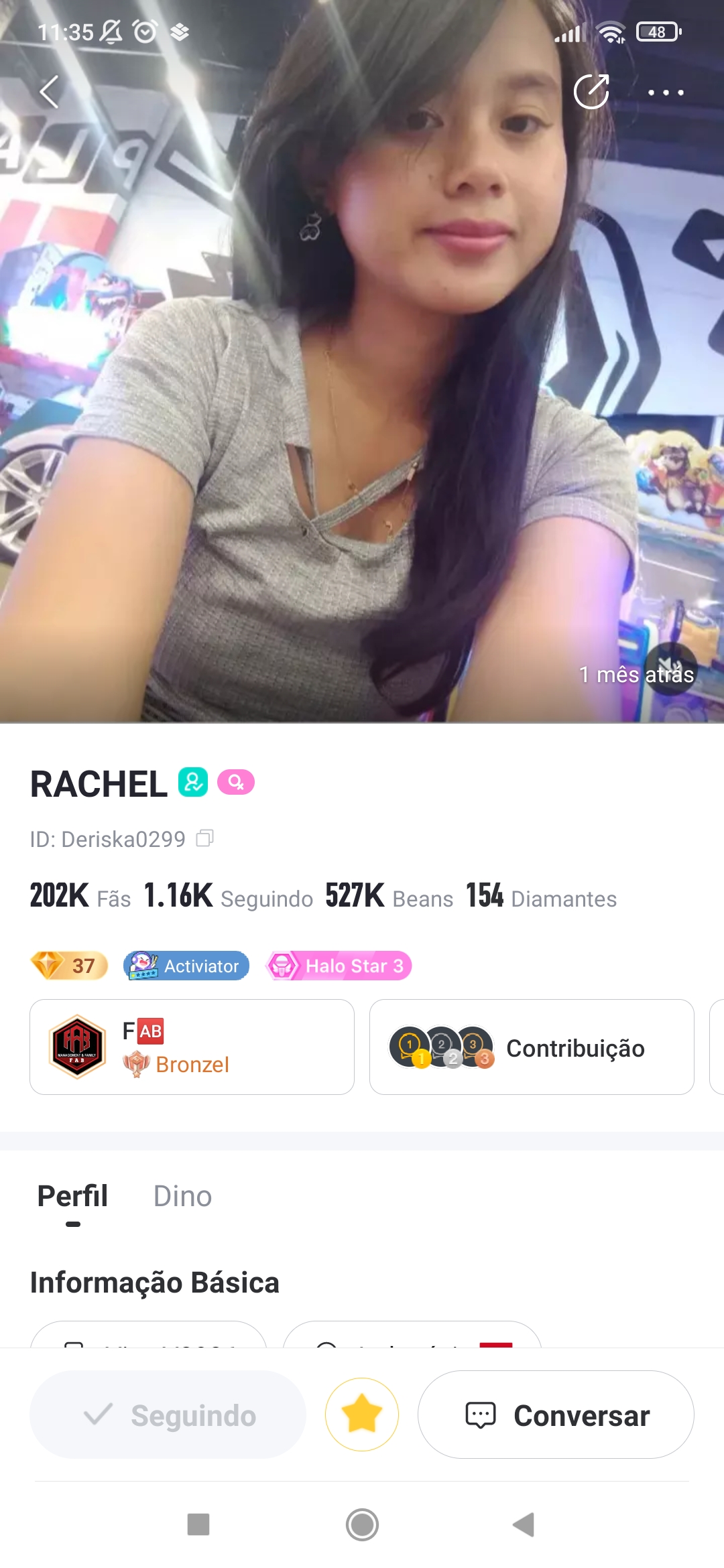Open the FAB Bronzel family card
Screen dimensions: 724x1568
click(x=192, y=1047)
